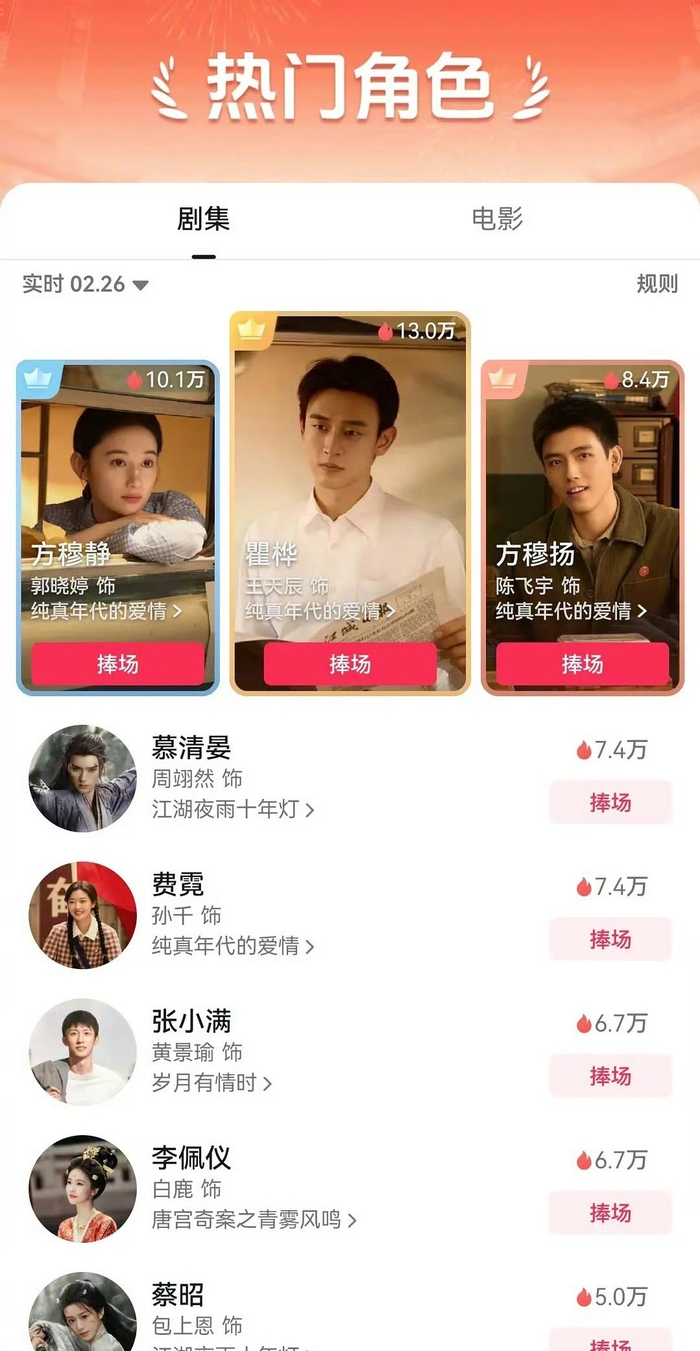700x1351 pixels.
Task: View the 慕清晏 character avatar
Action: click(82, 778)
